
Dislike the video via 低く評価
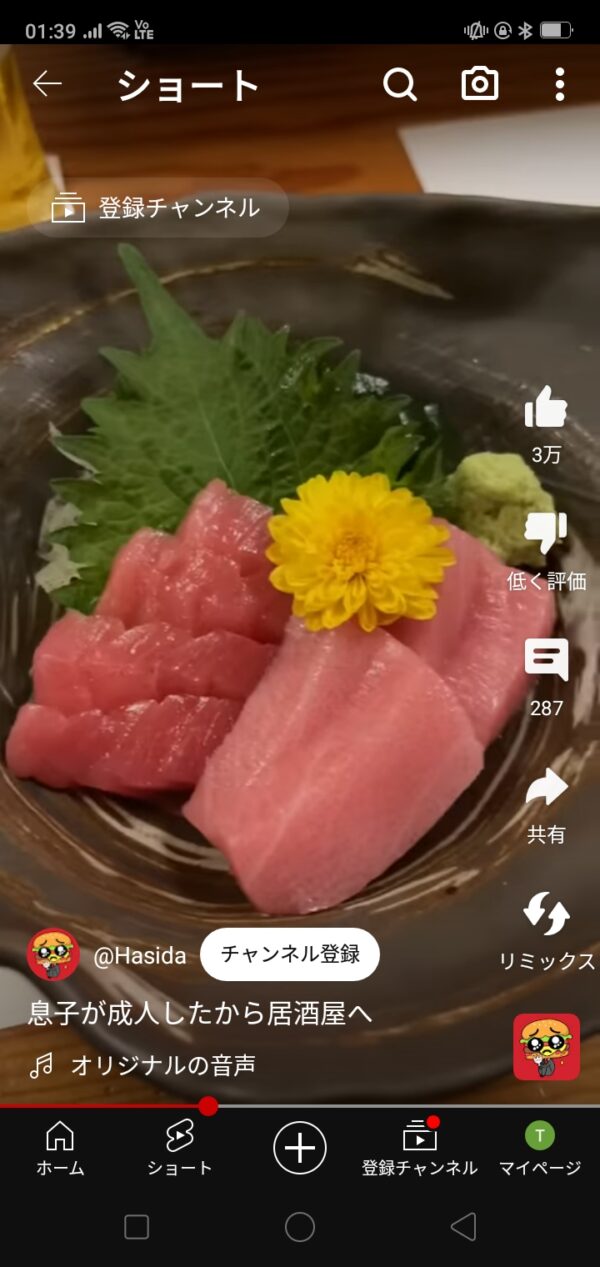click(546, 535)
